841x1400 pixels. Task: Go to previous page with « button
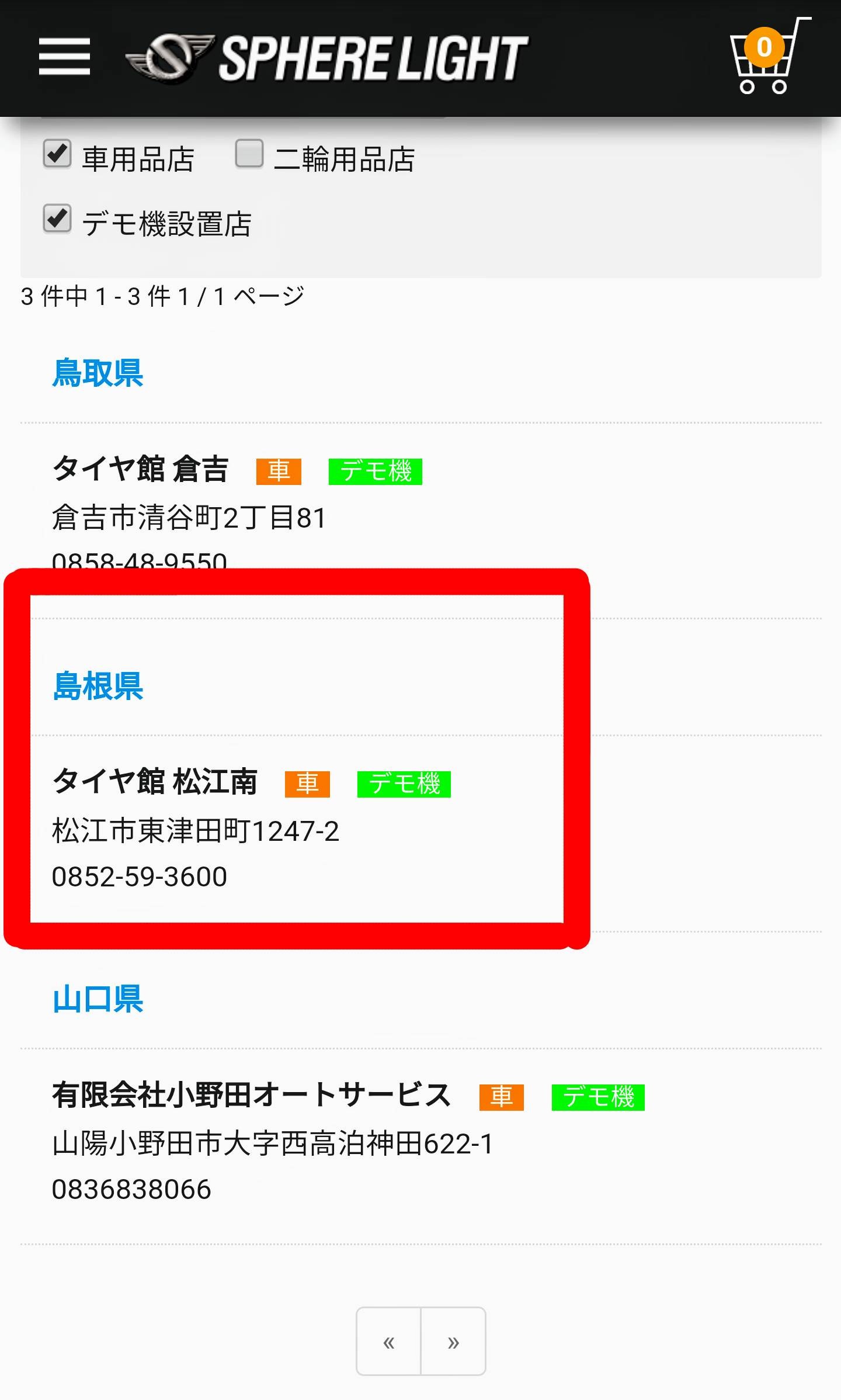tap(389, 1342)
